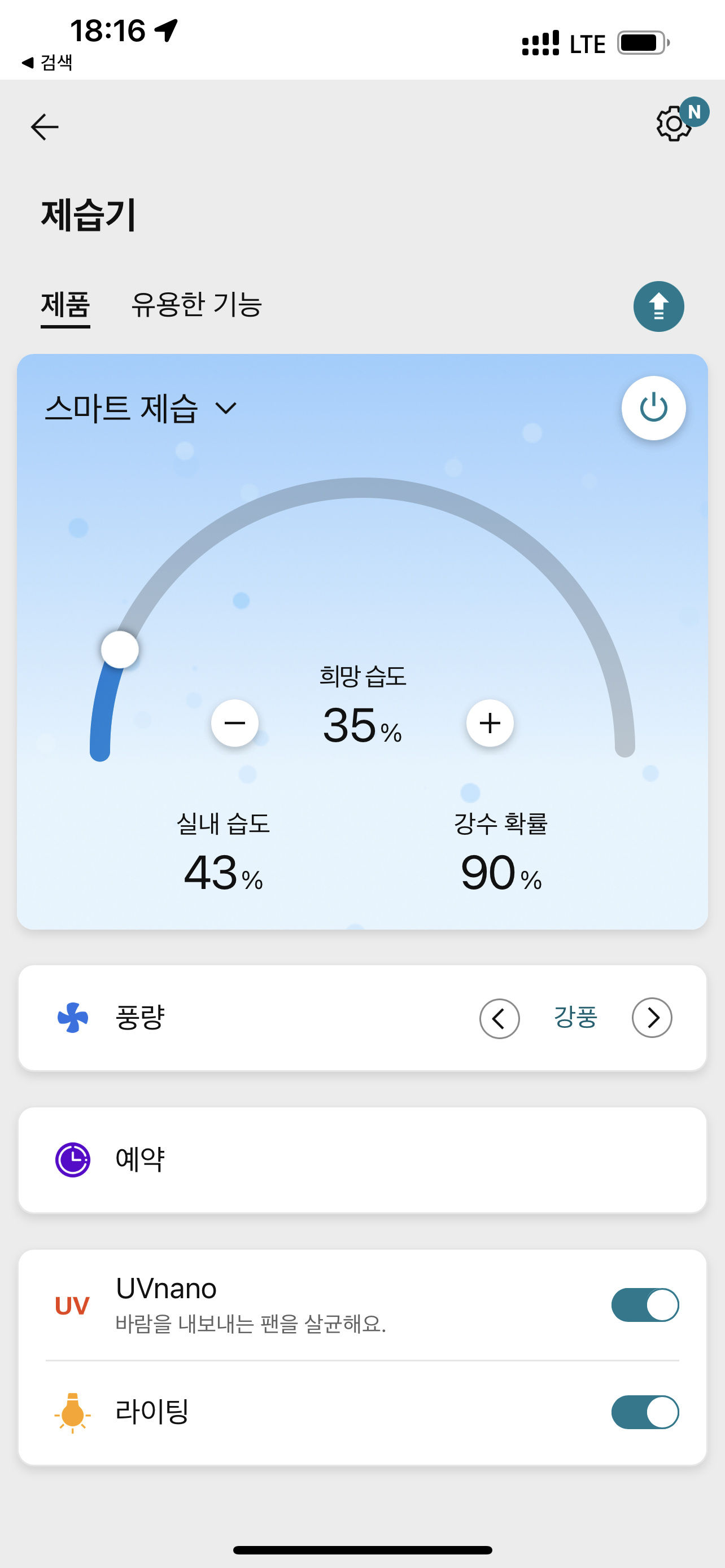Open the settings gear icon
725x1568 pixels.
[x=673, y=124]
